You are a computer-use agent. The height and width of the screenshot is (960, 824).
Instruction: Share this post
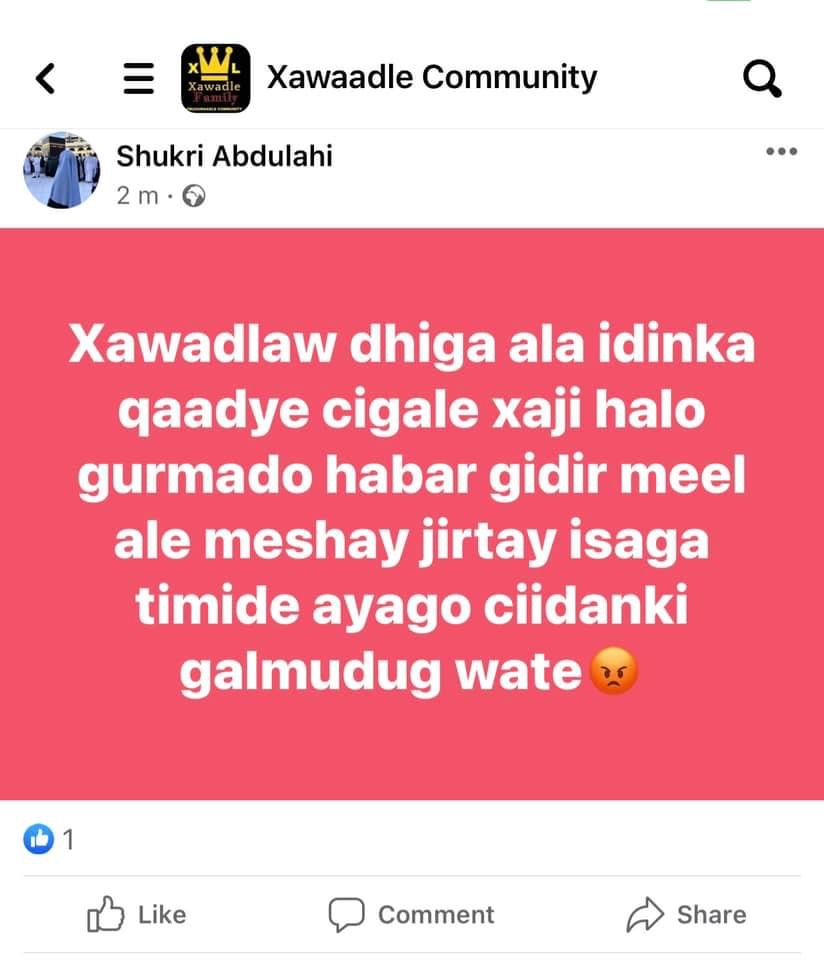(x=686, y=914)
